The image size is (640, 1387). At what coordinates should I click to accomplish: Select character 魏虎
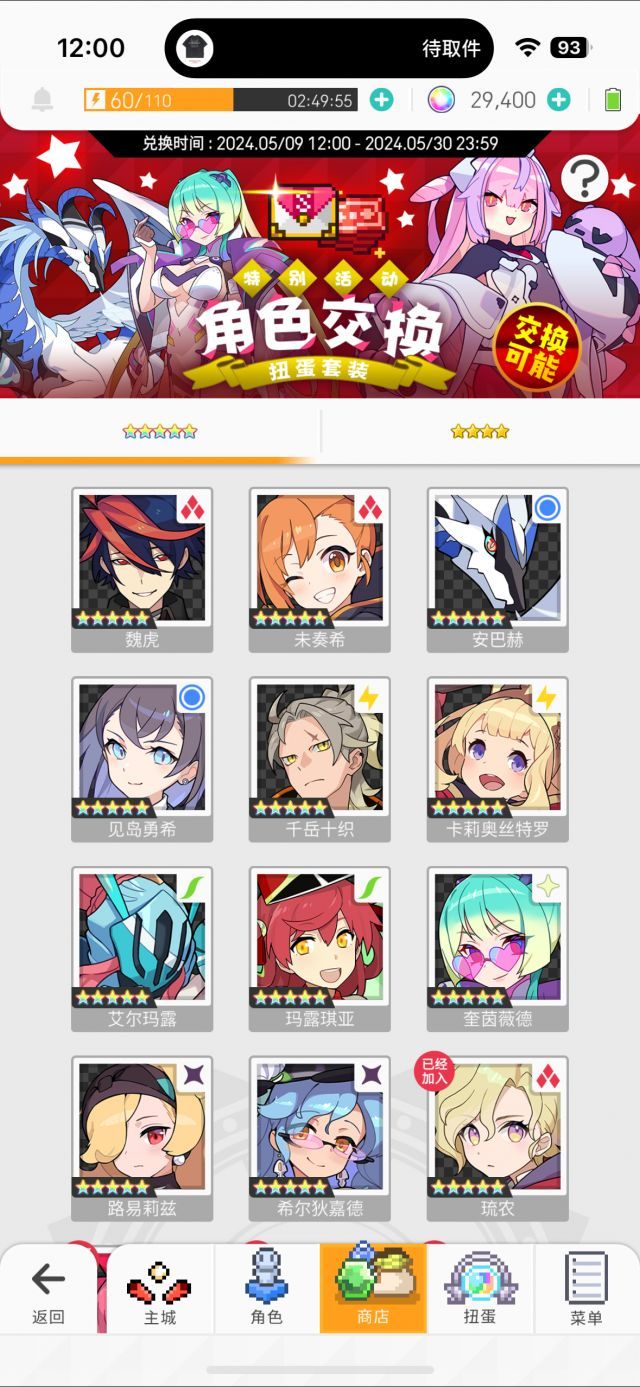point(142,570)
